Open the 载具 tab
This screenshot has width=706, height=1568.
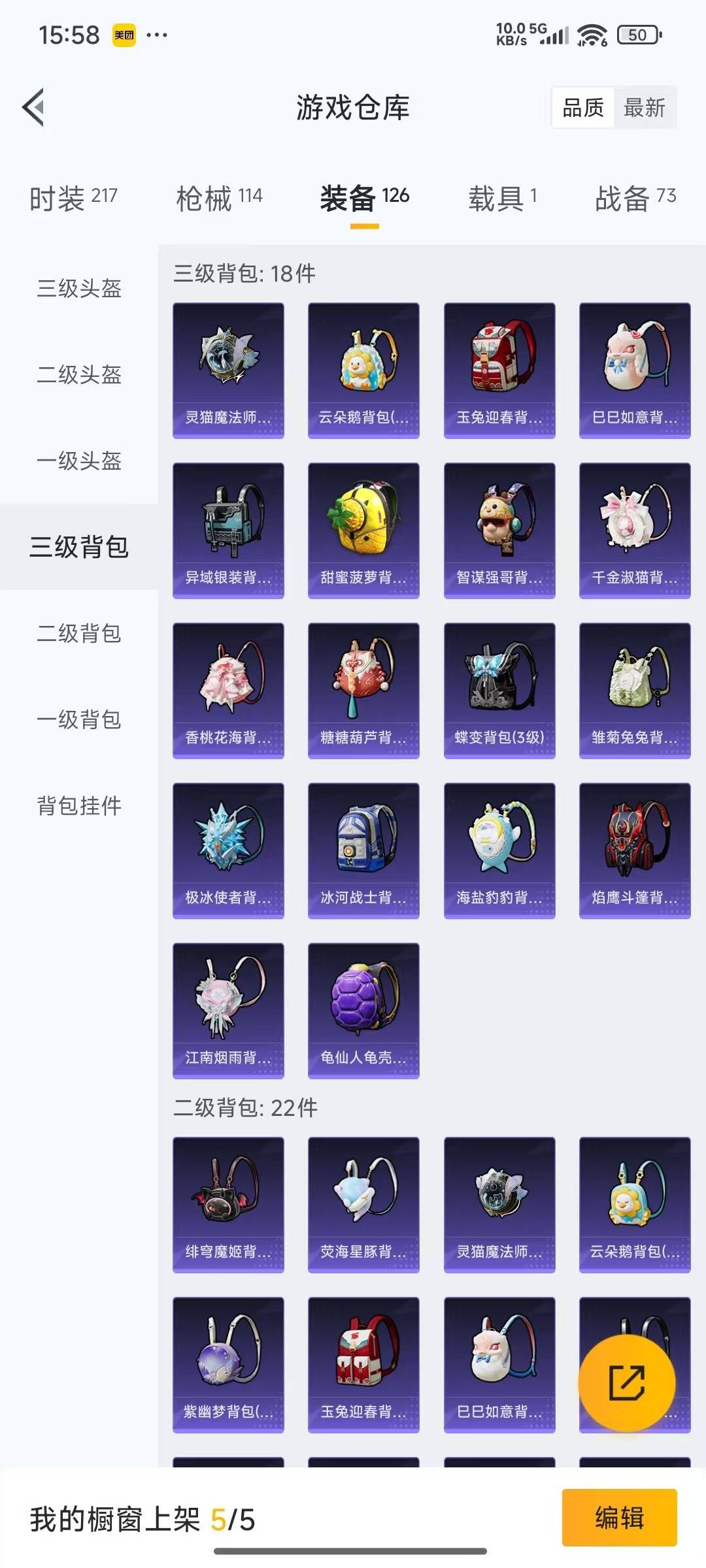502,198
